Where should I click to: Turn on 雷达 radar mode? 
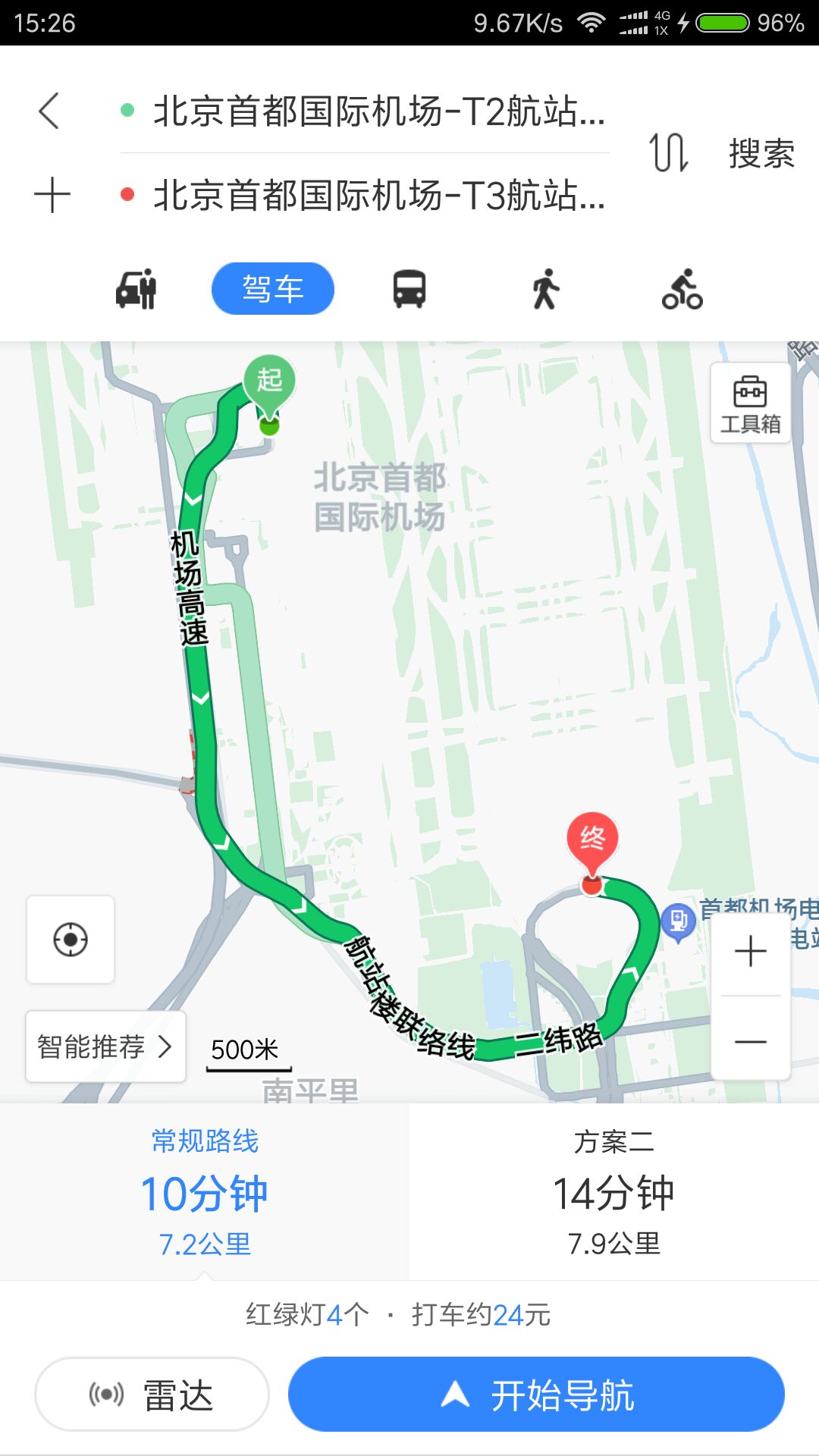(x=152, y=1394)
